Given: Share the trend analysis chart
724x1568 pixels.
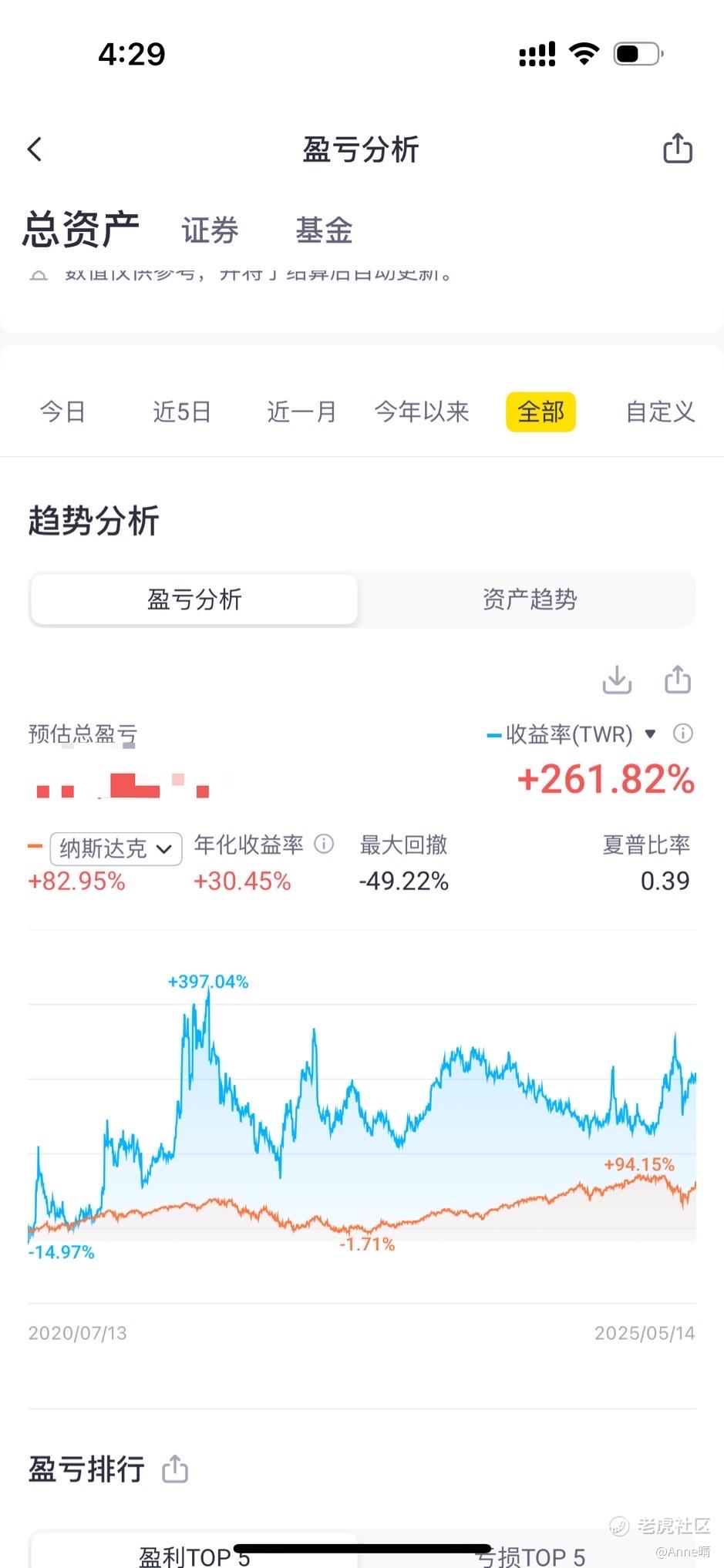Looking at the screenshot, I should [x=678, y=680].
